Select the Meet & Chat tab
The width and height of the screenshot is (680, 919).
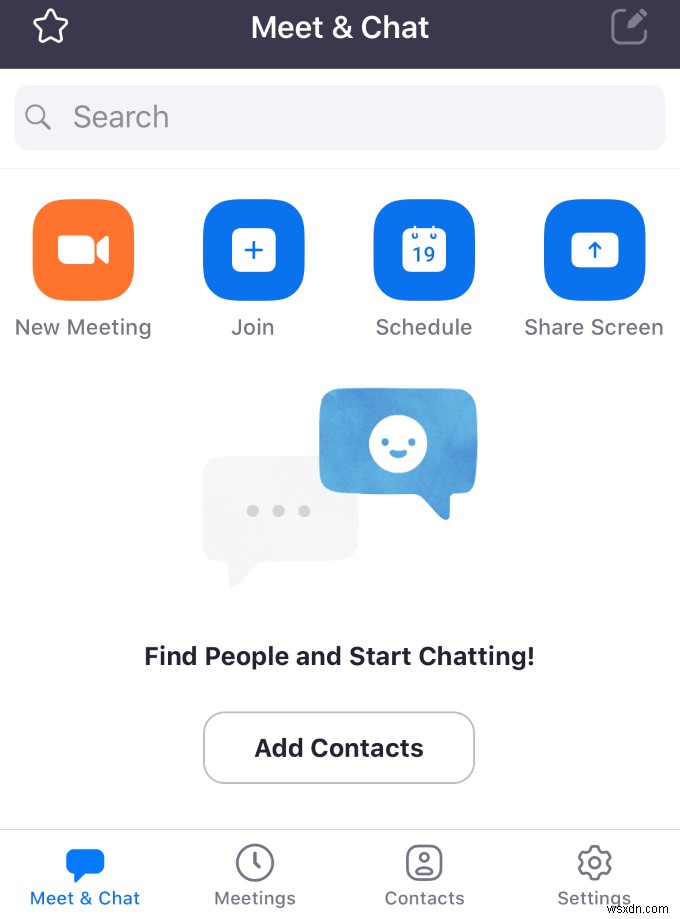(85, 875)
